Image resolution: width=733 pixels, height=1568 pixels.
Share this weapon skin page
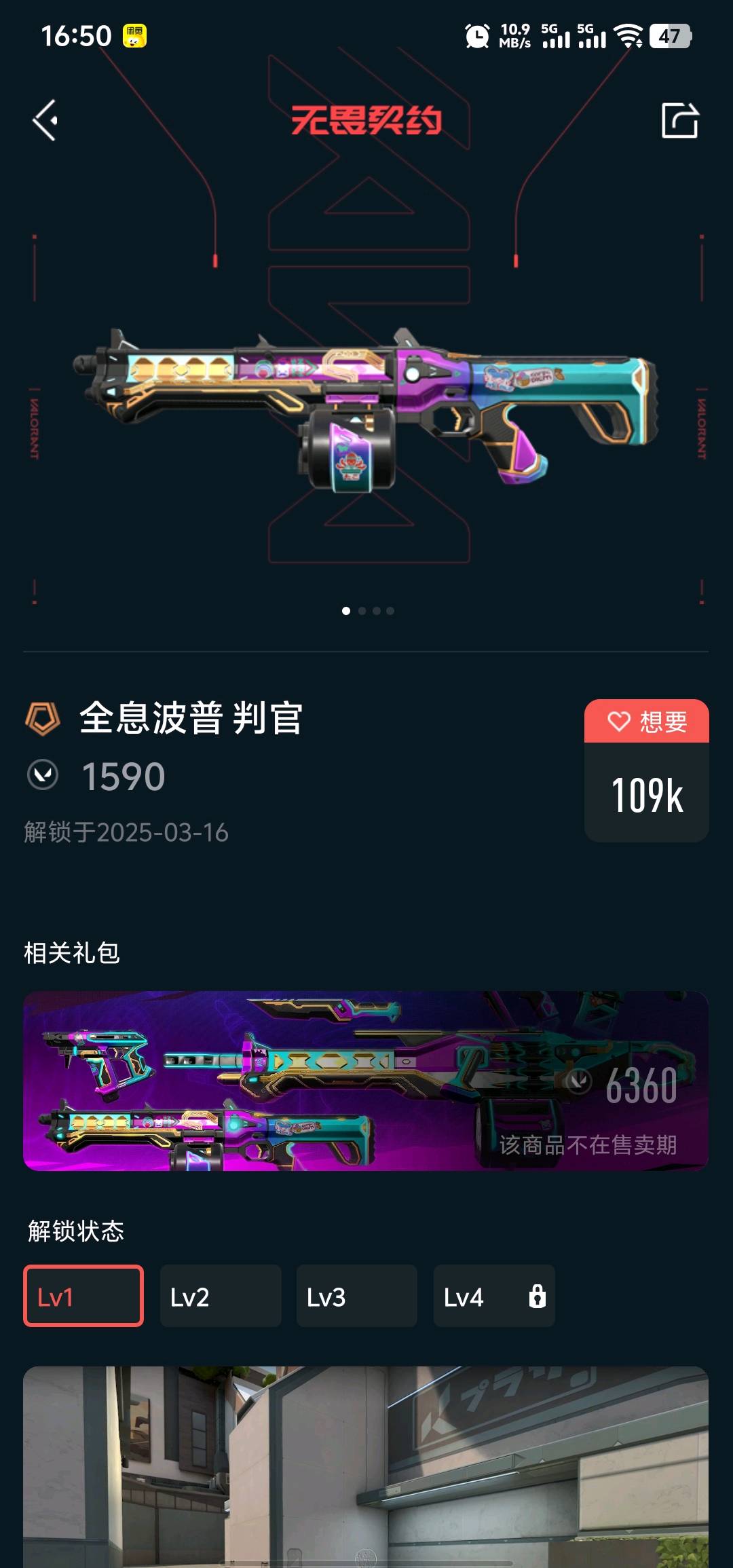pos(679,121)
